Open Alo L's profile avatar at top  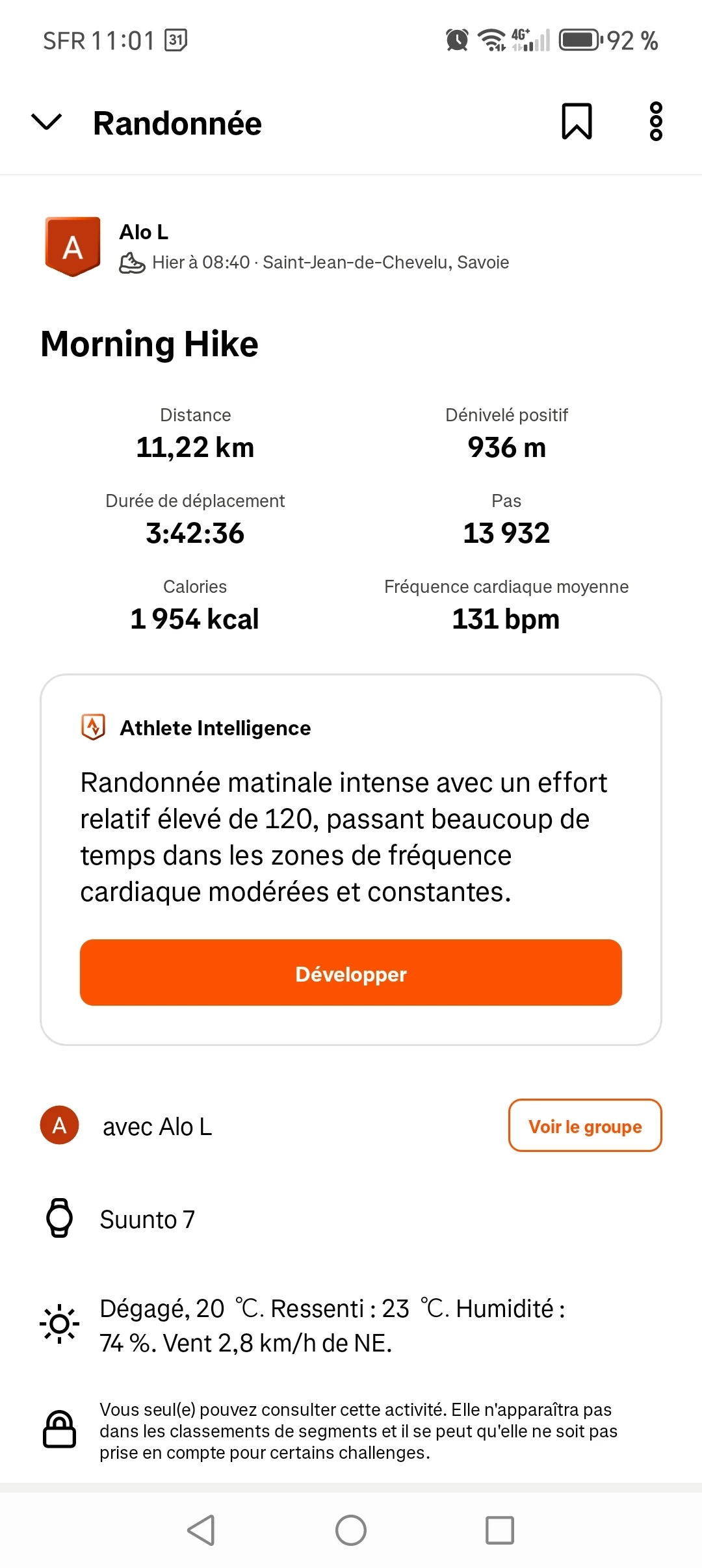[x=73, y=246]
